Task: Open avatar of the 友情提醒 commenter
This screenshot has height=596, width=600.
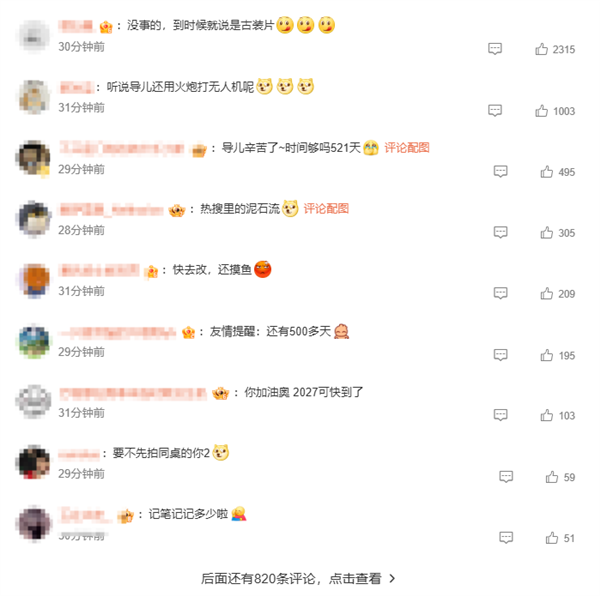Action: 34,340
